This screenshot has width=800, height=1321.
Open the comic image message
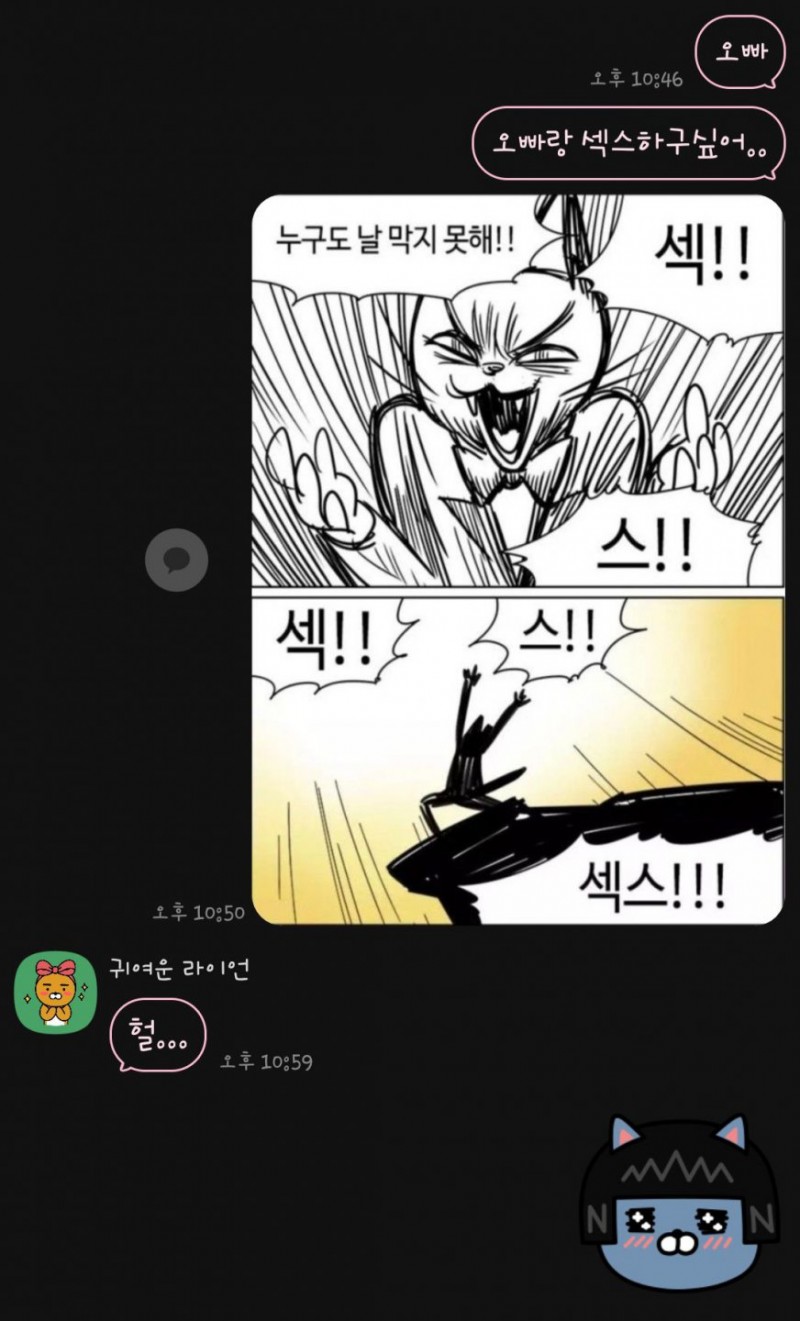(517, 559)
